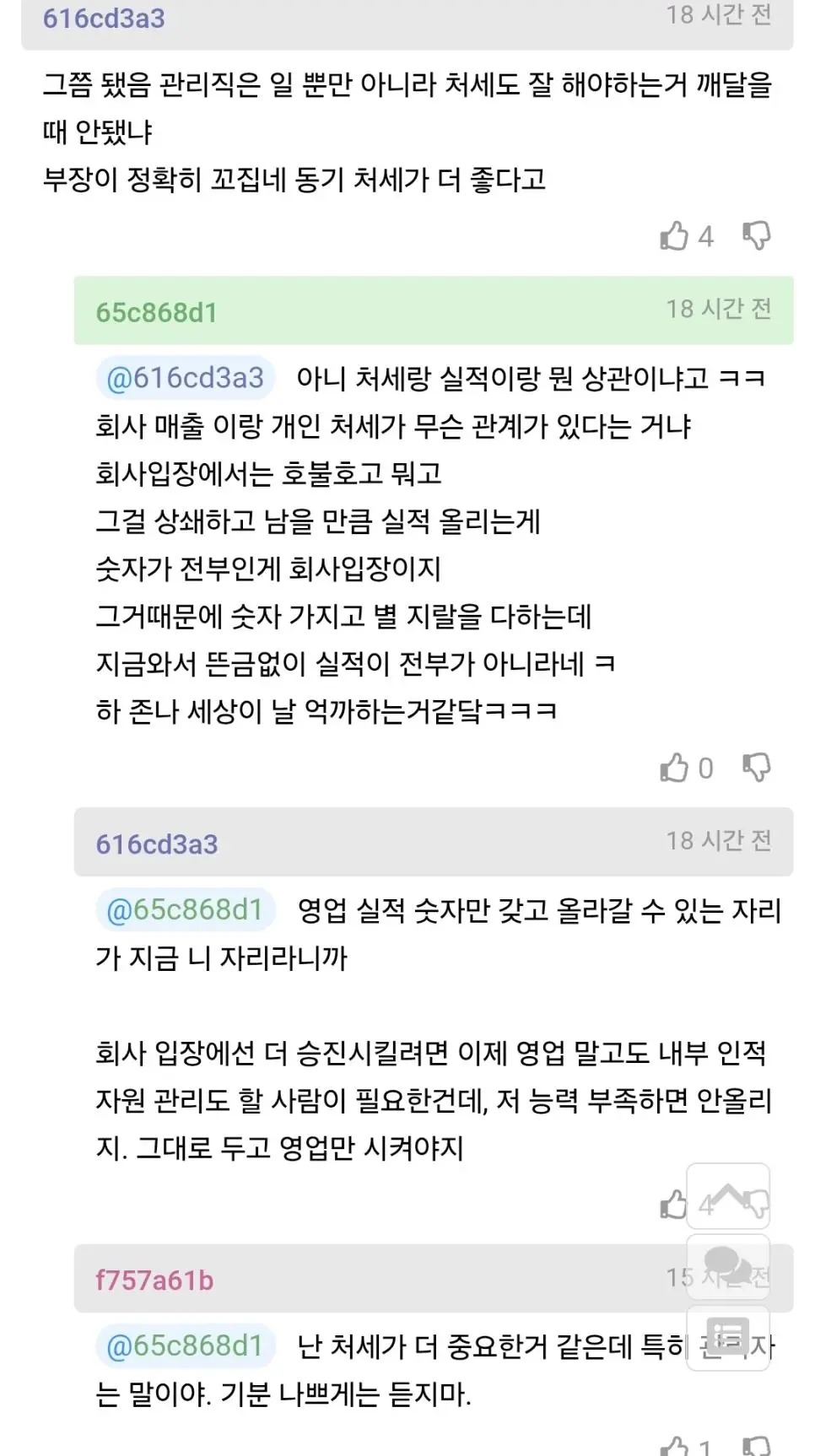Dislike the reply by 65c868d1
Image resolution: width=815 pixels, height=1456 pixels.
[x=756, y=768]
